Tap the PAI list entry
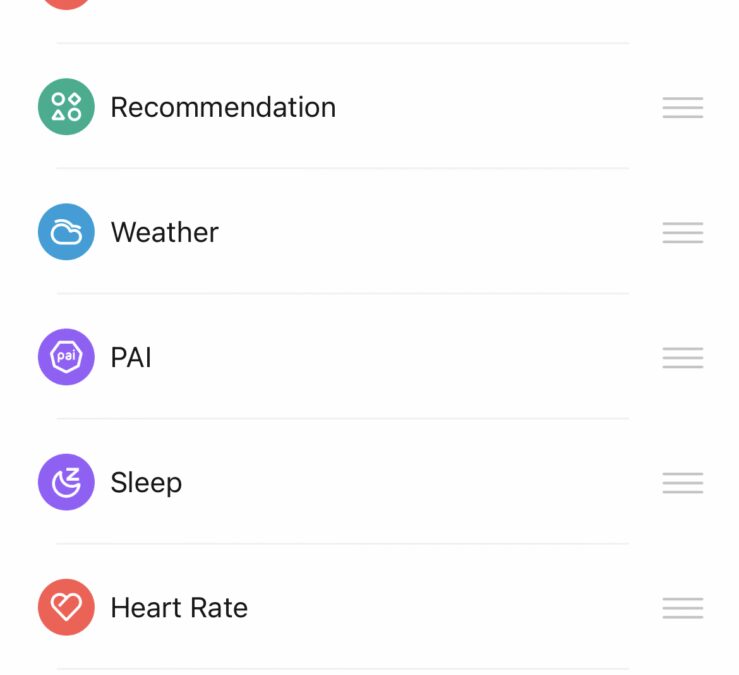The width and height of the screenshot is (739, 675). tap(131, 357)
